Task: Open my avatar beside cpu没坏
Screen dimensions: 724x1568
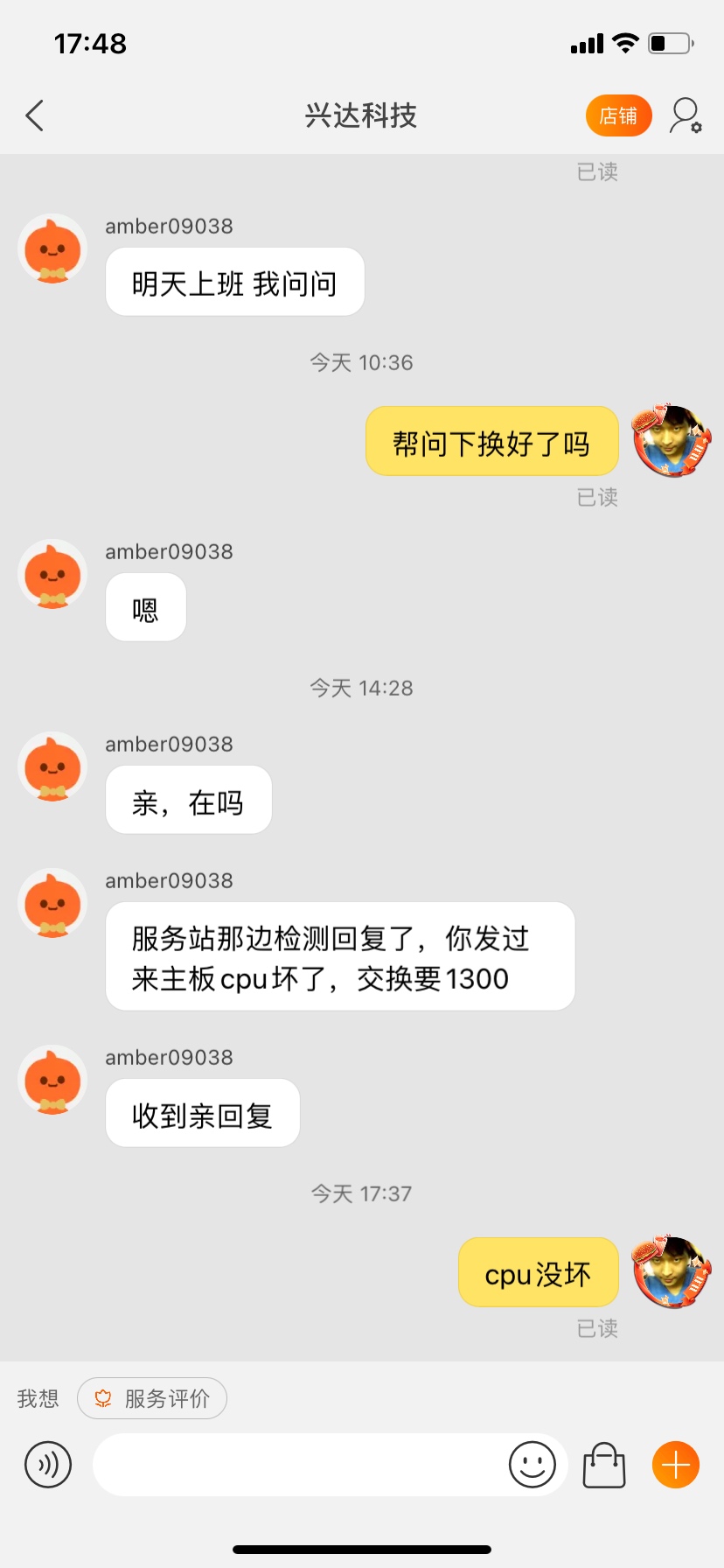Action: (x=671, y=1272)
